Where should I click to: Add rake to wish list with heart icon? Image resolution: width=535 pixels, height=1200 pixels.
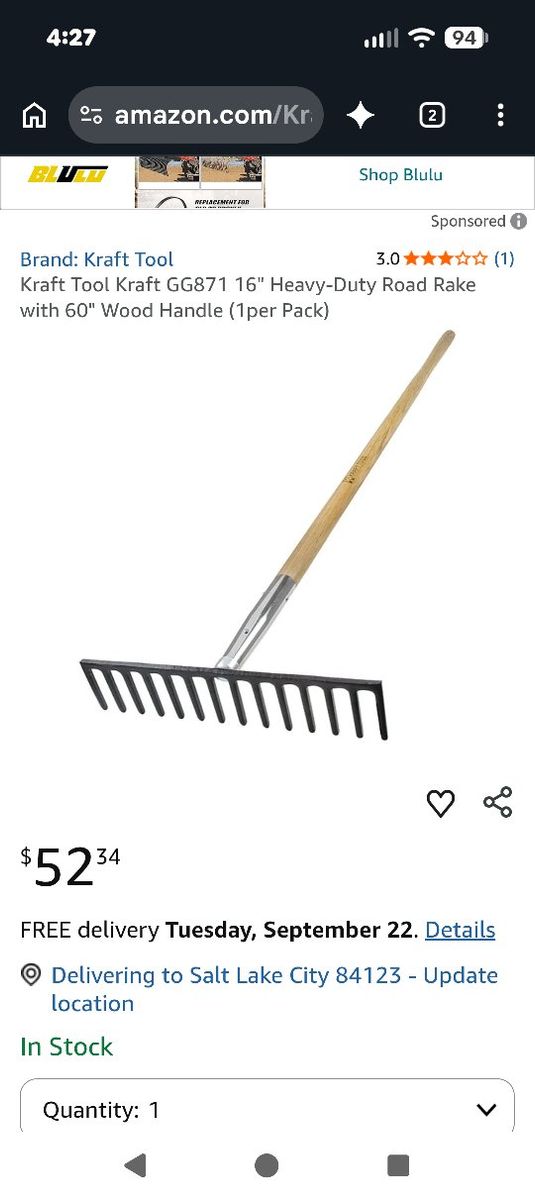pyautogui.click(x=440, y=803)
